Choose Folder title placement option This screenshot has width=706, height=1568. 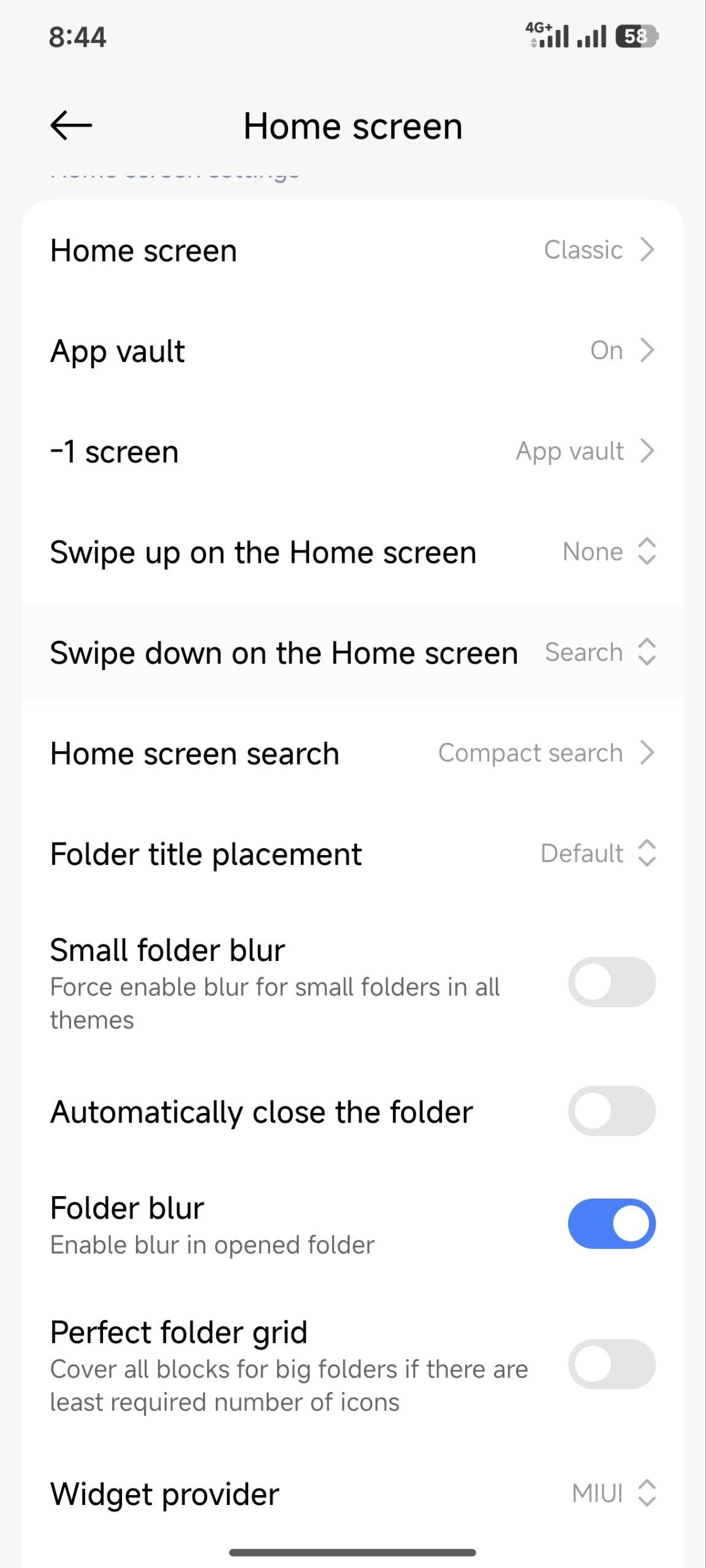point(352,853)
